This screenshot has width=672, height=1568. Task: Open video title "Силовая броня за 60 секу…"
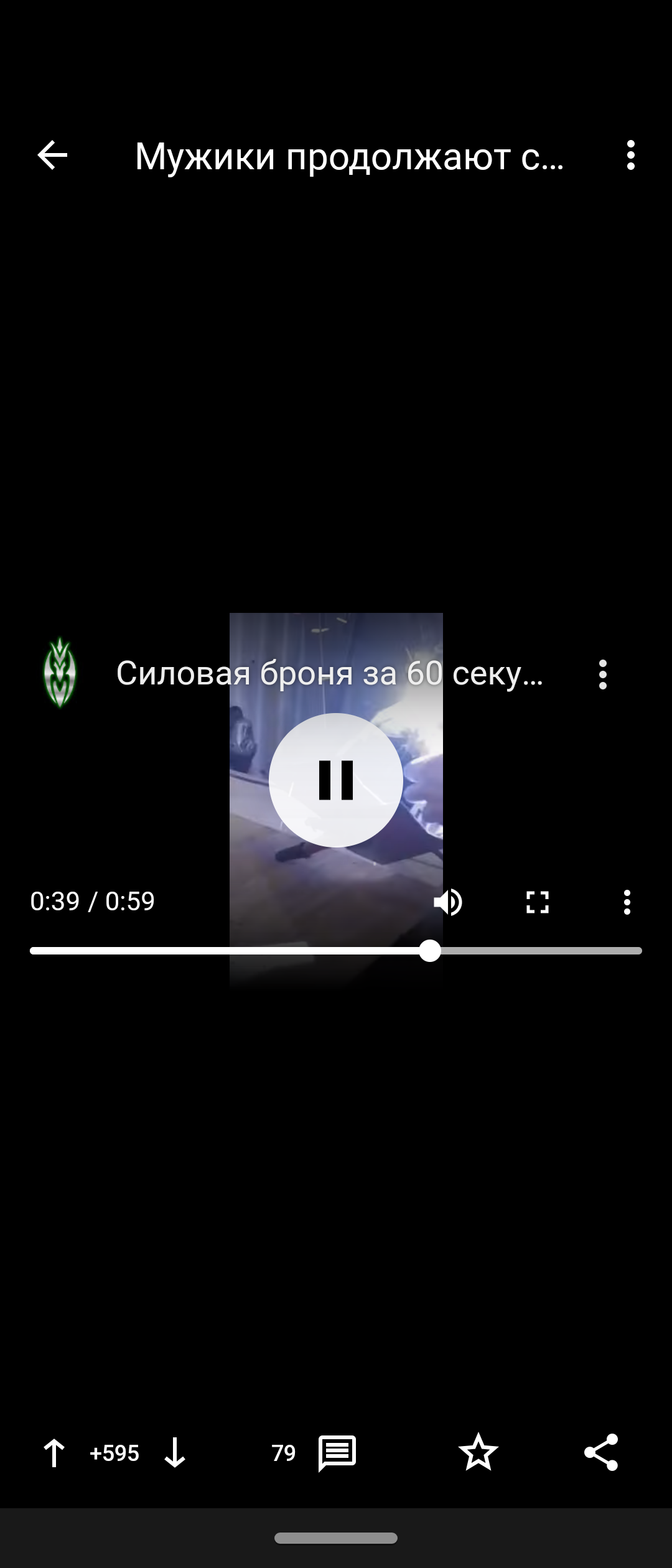(x=330, y=673)
